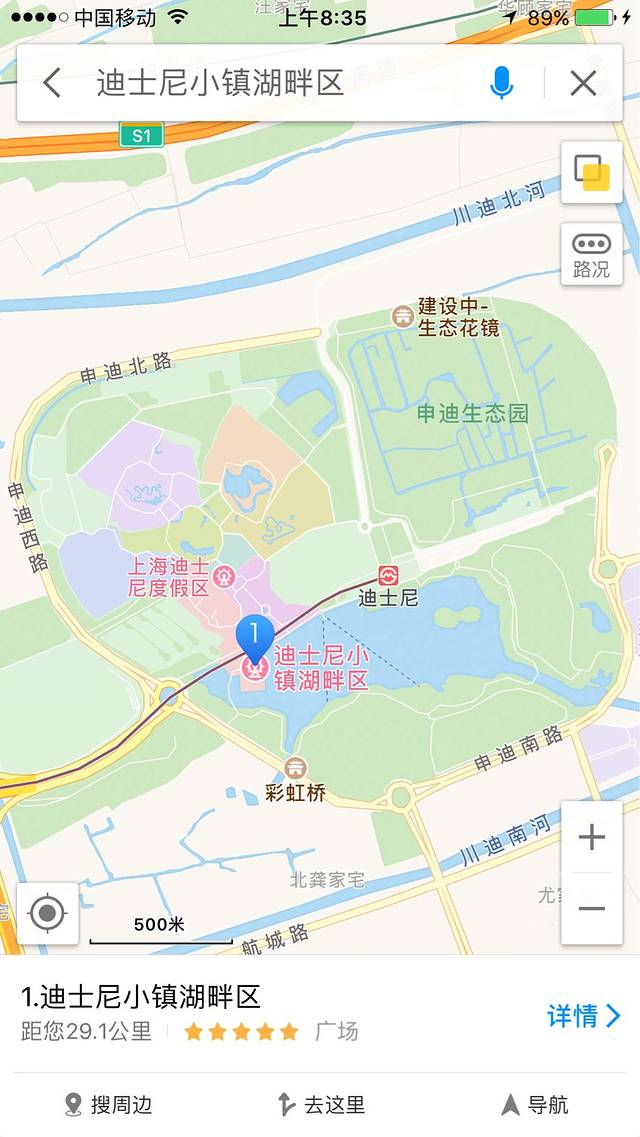640x1137 pixels.
Task: Open the 上海迪士尼度假区 map marker
Action: pos(225,577)
